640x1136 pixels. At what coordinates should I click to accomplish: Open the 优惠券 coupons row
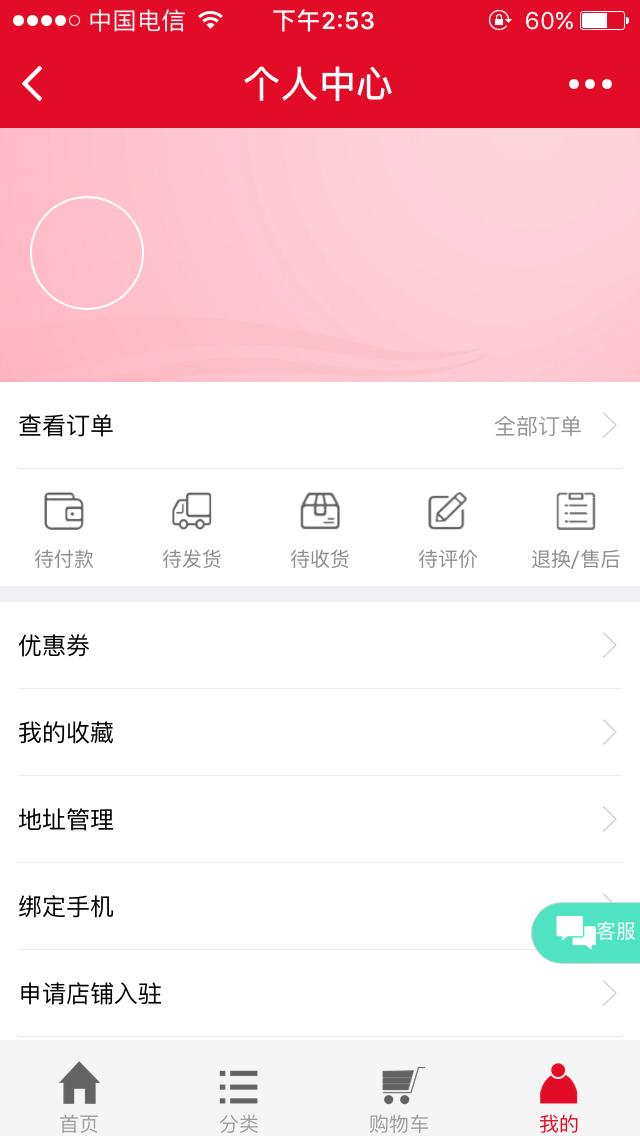tap(320, 645)
